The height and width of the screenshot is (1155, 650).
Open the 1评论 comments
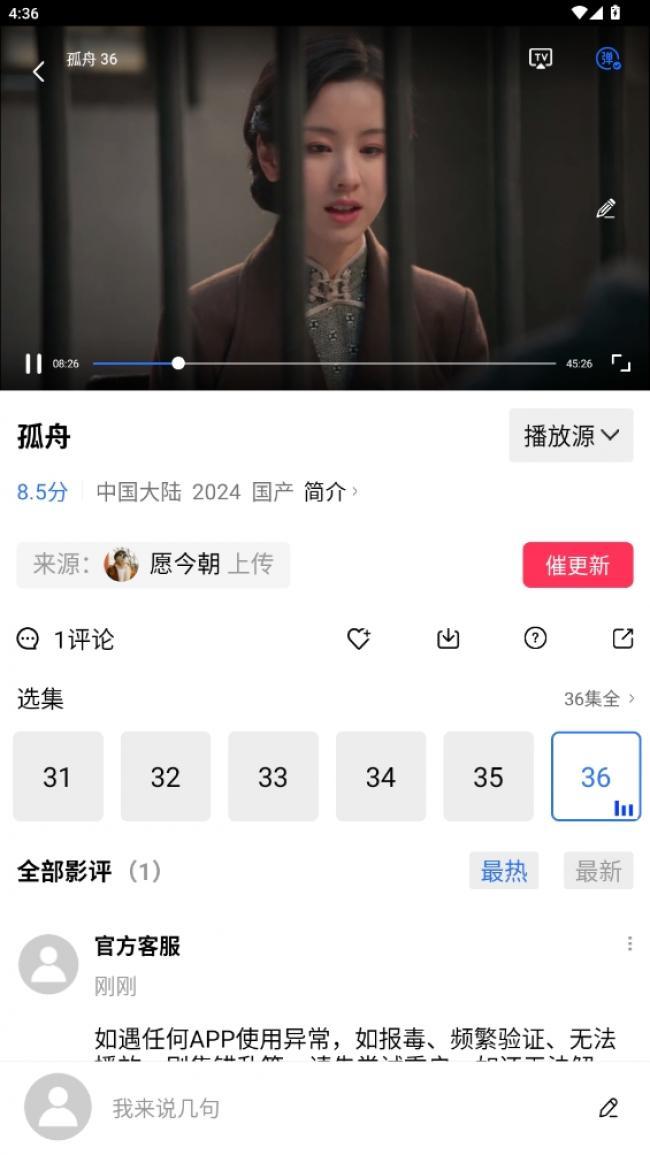click(66, 640)
